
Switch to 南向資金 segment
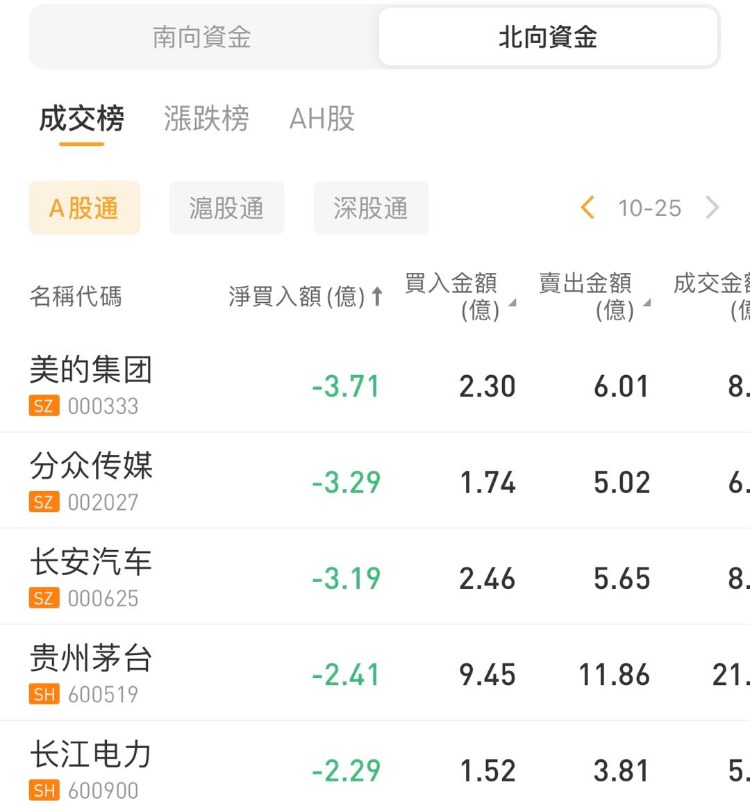(202, 38)
